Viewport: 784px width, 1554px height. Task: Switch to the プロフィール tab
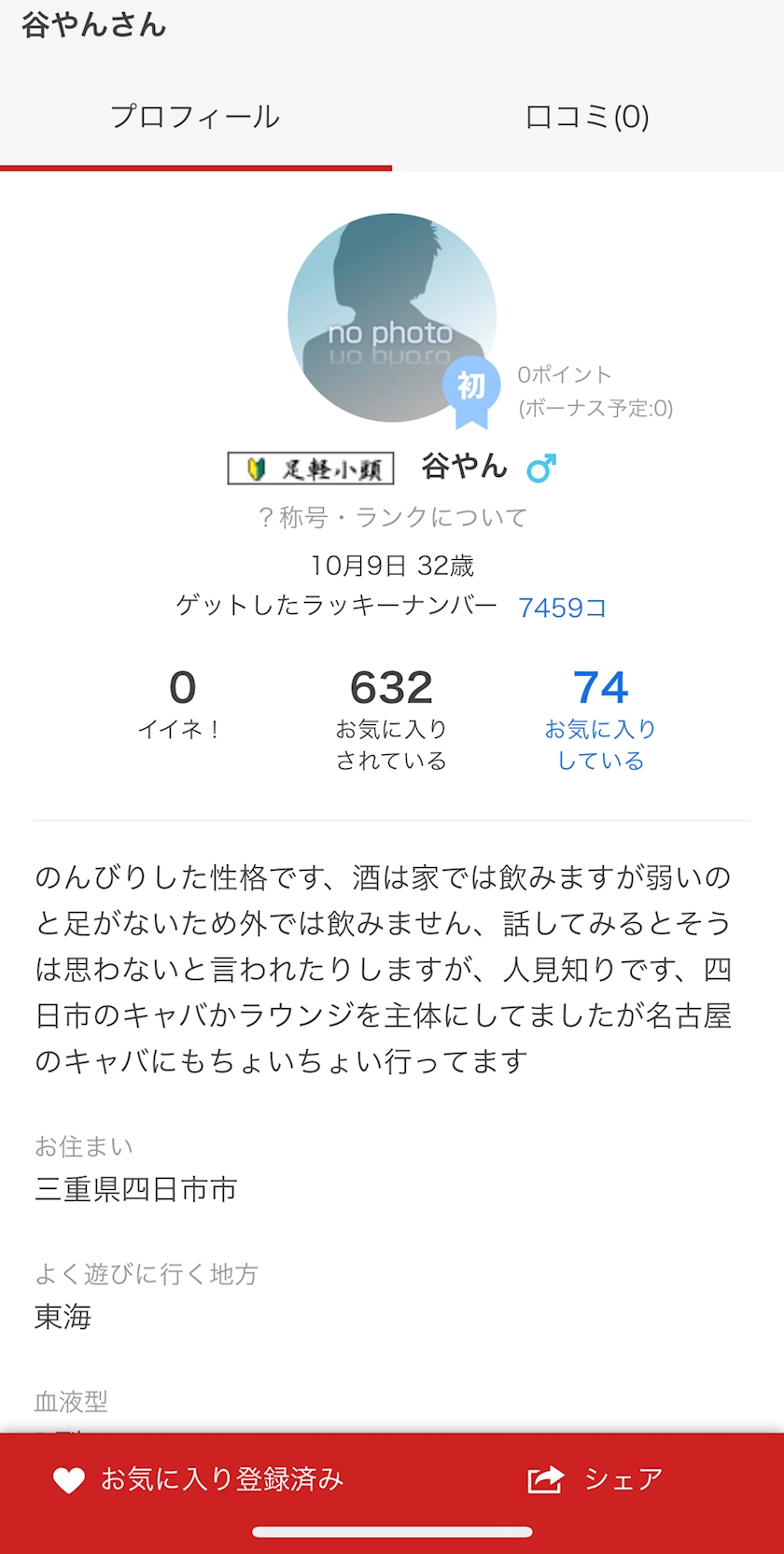(195, 118)
